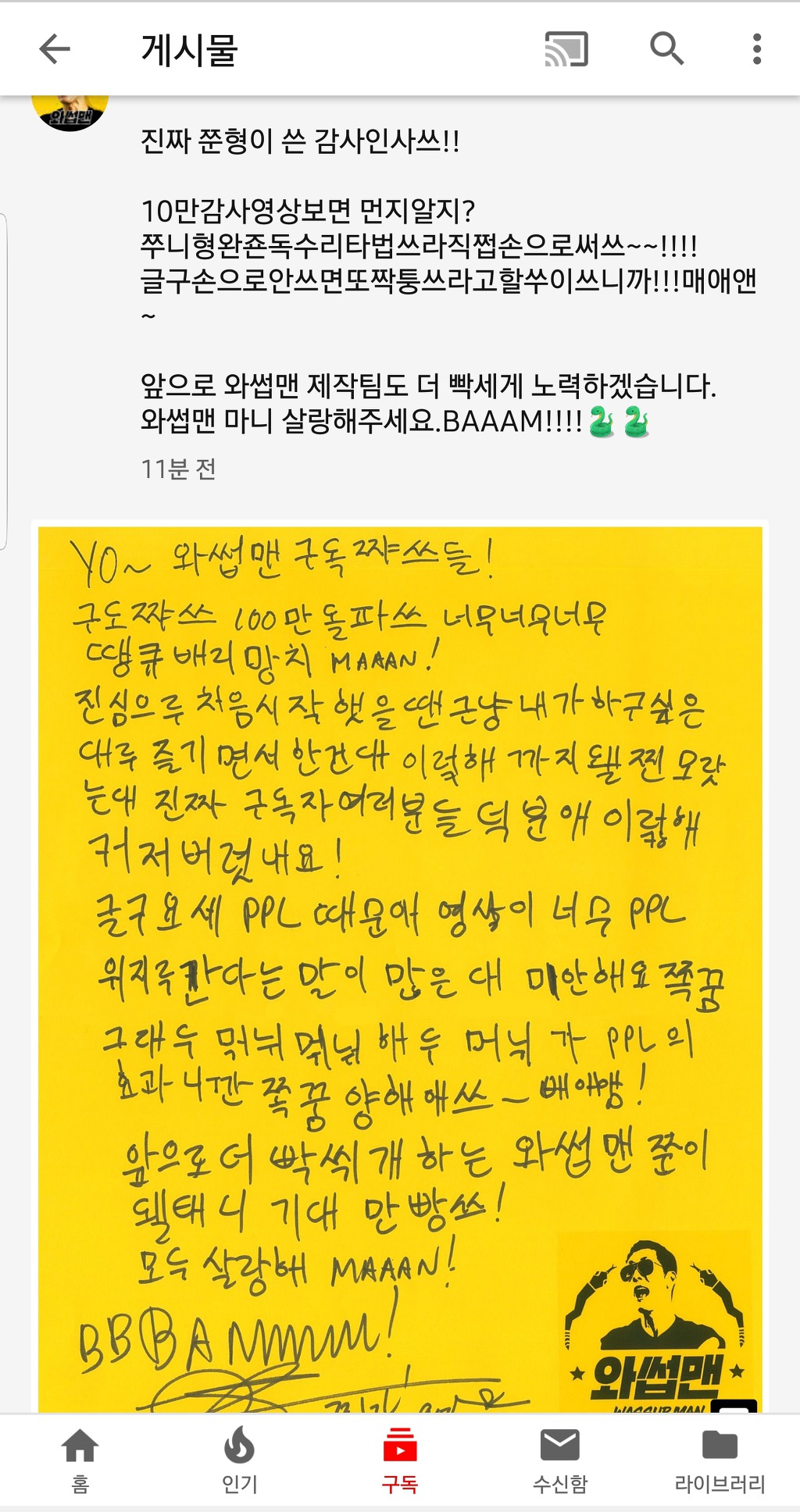Open the cast to device option

566,49
